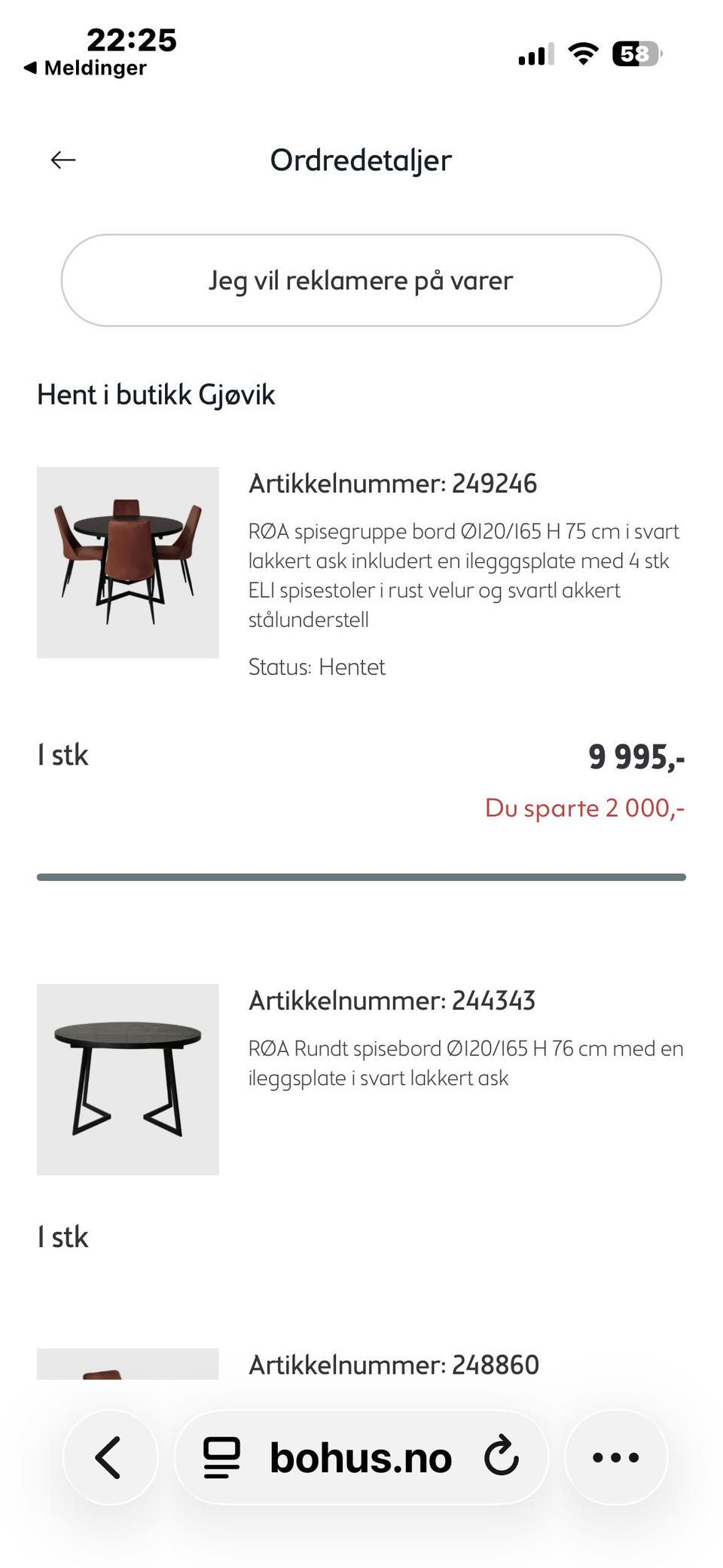Select the Hent i butikk Gjøvik heading
The image size is (723, 1568).
157,394
